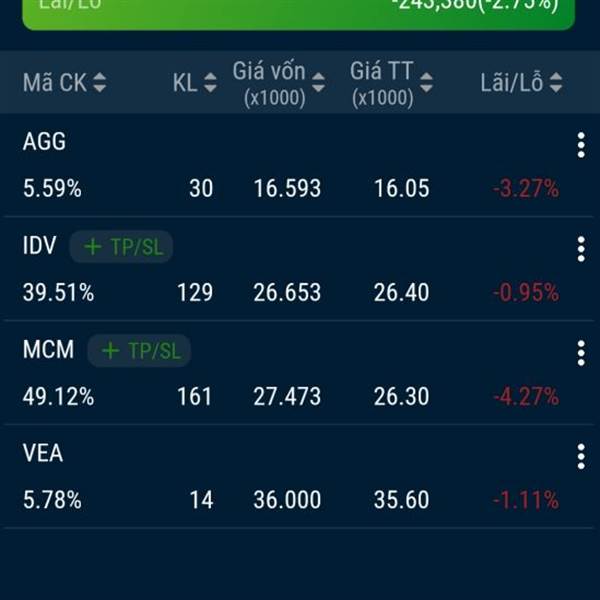Open the AGG holding details
This screenshot has width=600, height=600.
coord(44,142)
